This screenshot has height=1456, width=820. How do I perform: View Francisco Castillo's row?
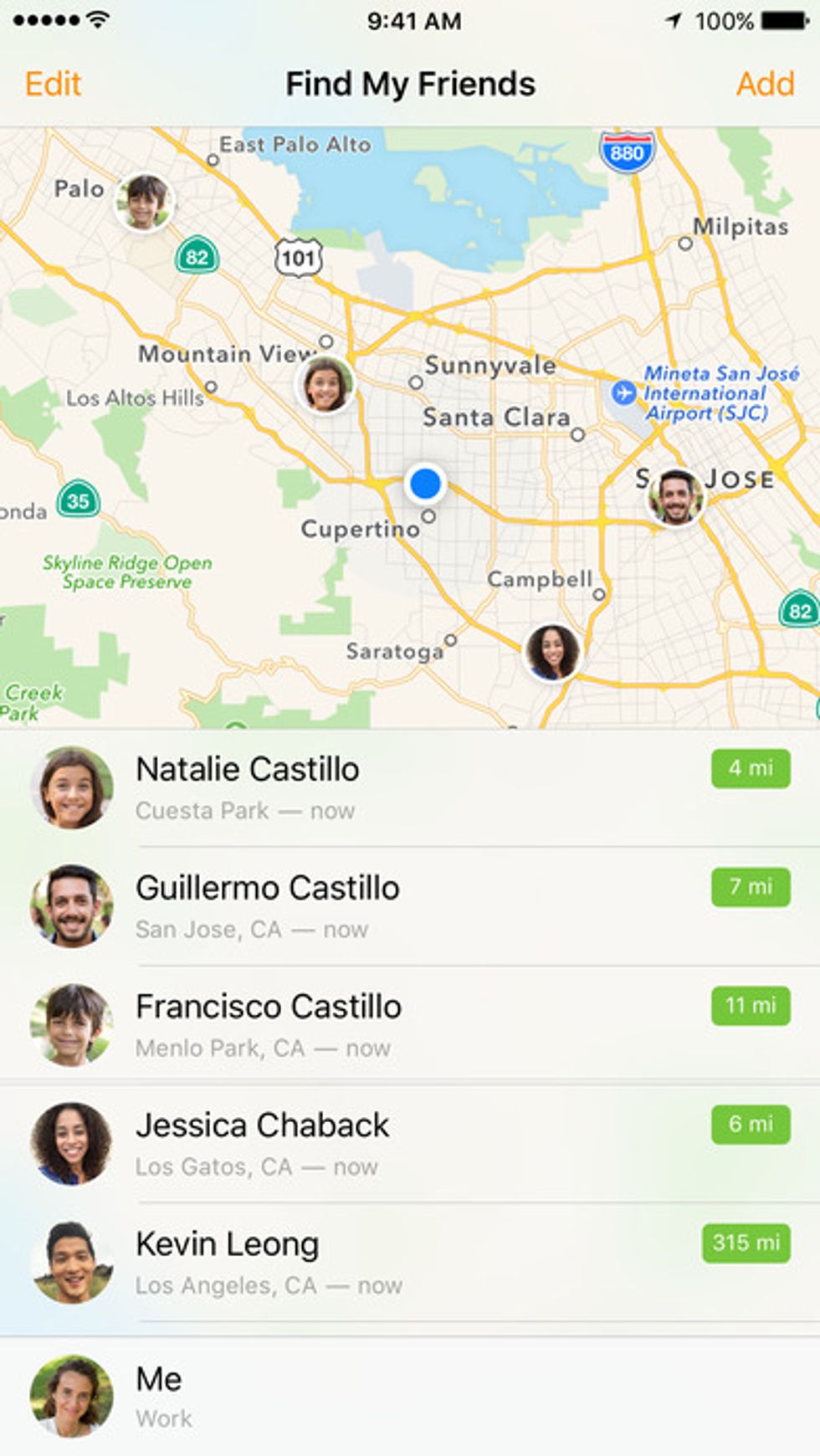click(410, 1025)
